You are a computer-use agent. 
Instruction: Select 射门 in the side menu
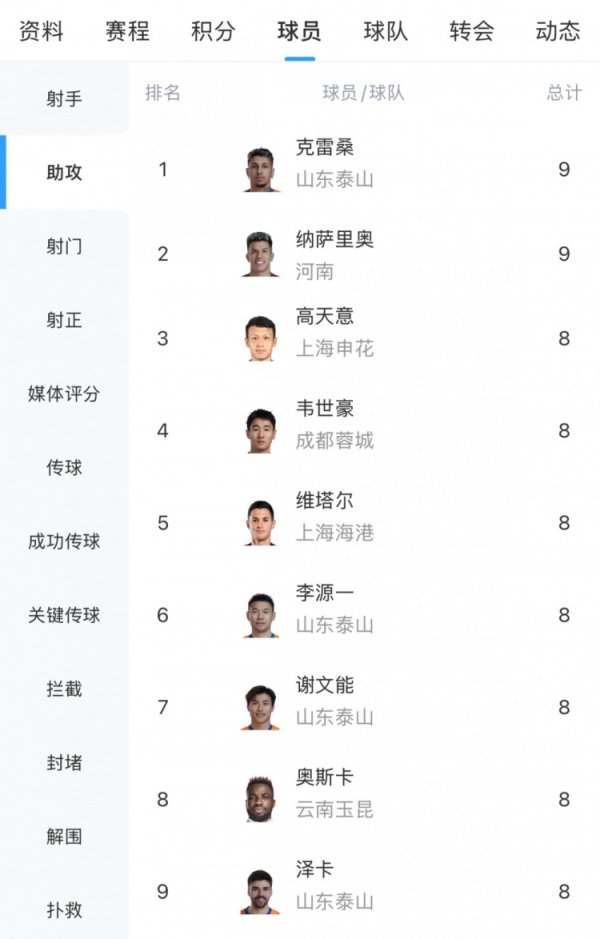[x=64, y=246]
